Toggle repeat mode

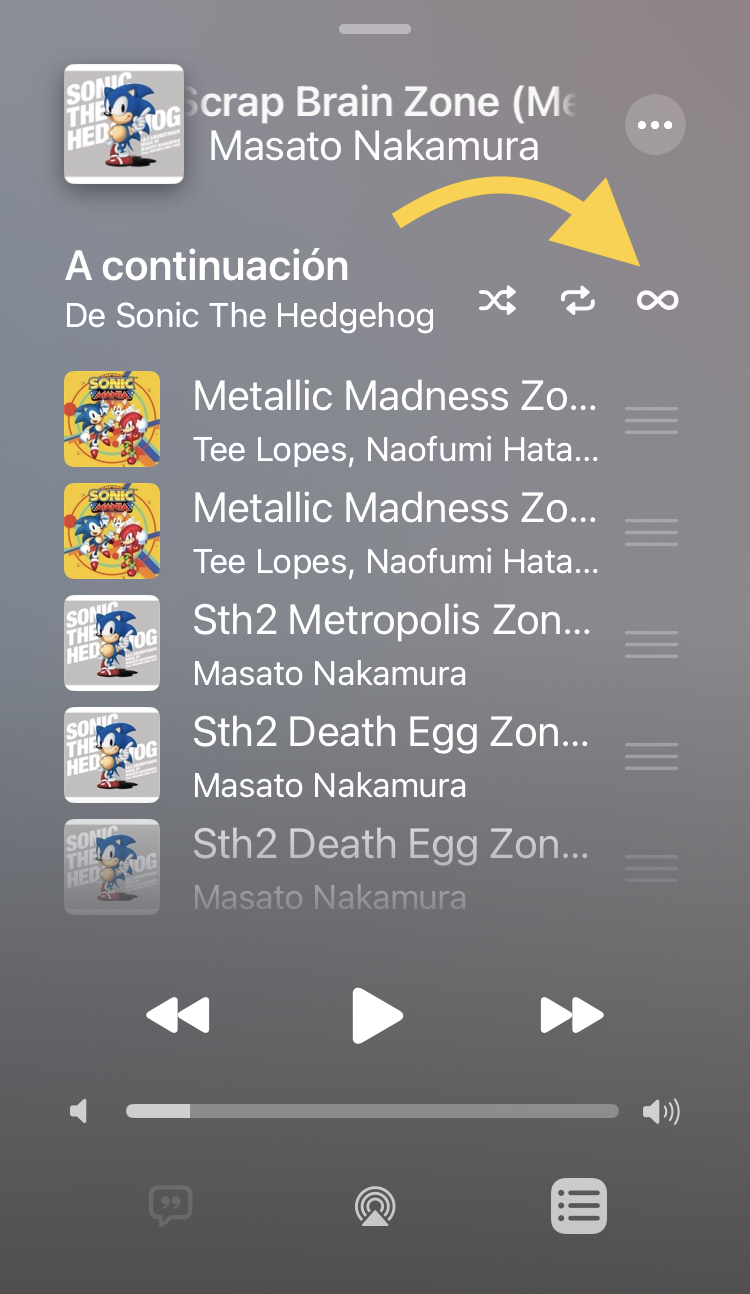[x=578, y=300]
